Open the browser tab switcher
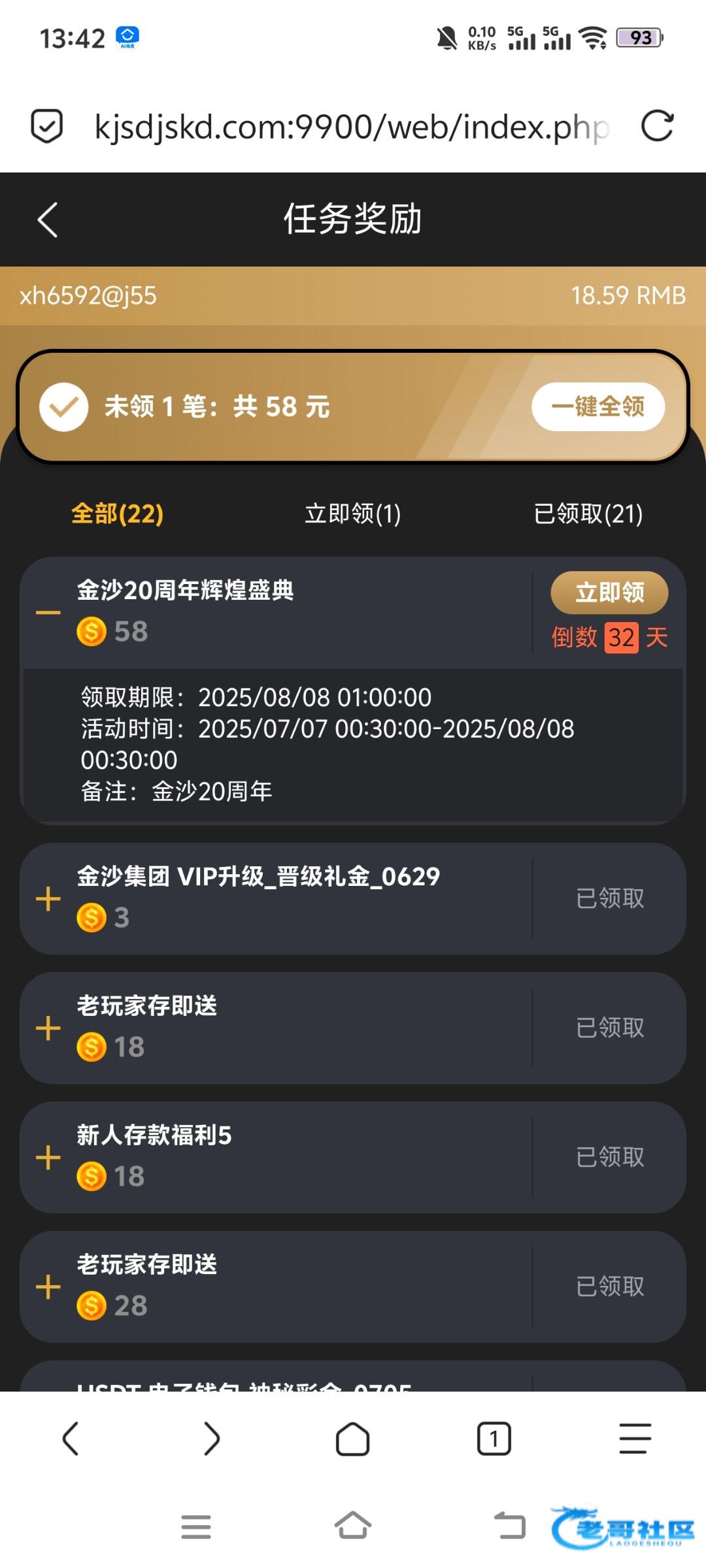Viewport: 706px width, 1568px height. click(494, 1439)
